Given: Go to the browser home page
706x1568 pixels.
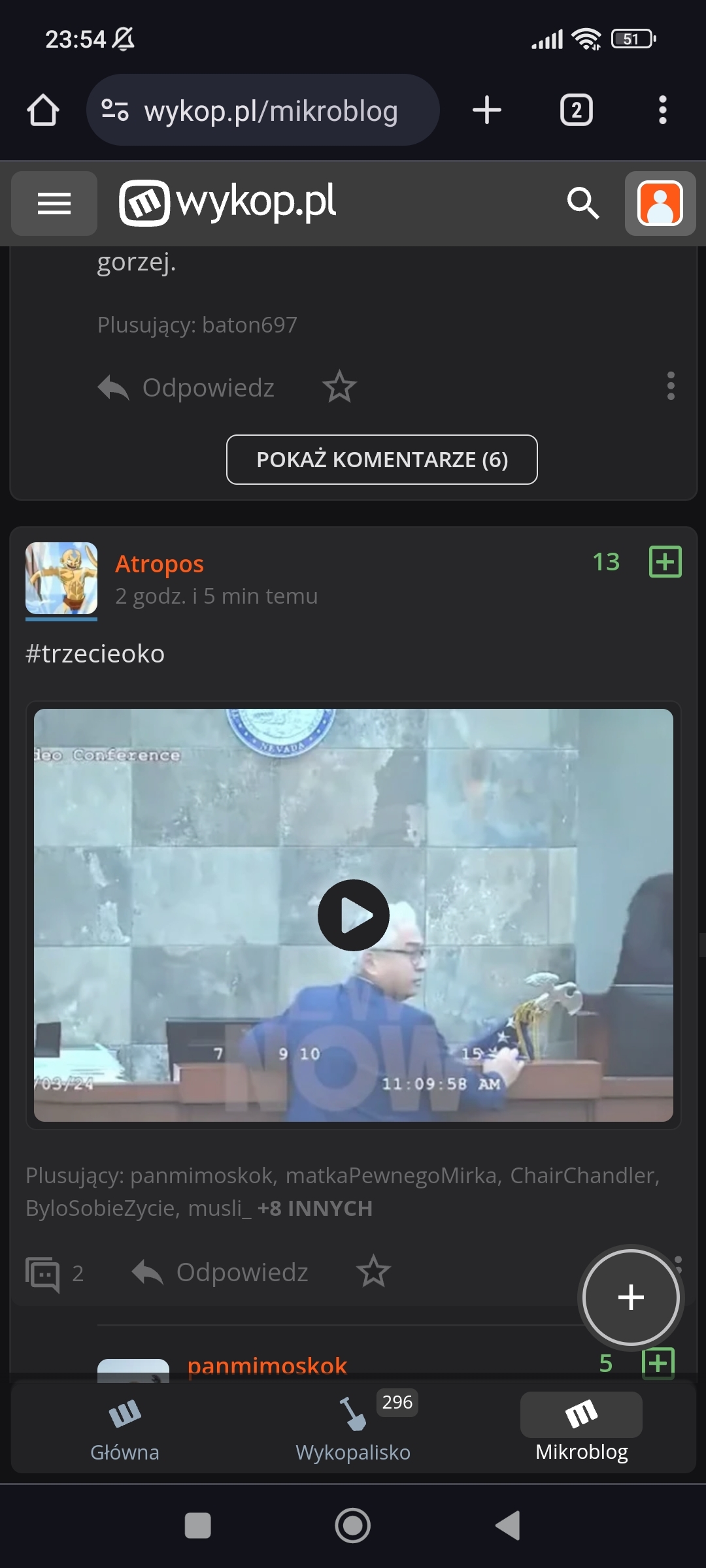Looking at the screenshot, I should [43, 110].
